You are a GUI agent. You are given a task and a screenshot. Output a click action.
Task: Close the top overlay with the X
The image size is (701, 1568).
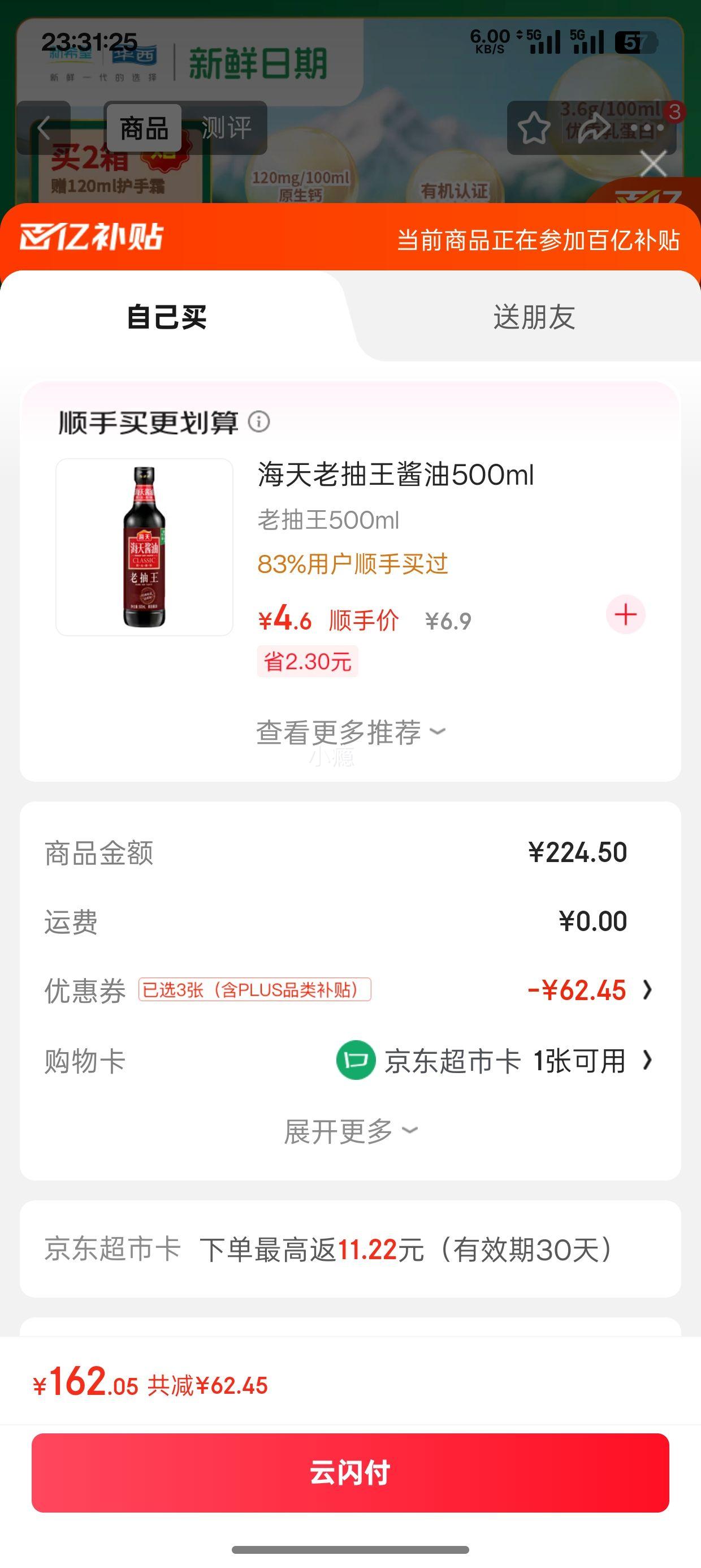[x=654, y=163]
